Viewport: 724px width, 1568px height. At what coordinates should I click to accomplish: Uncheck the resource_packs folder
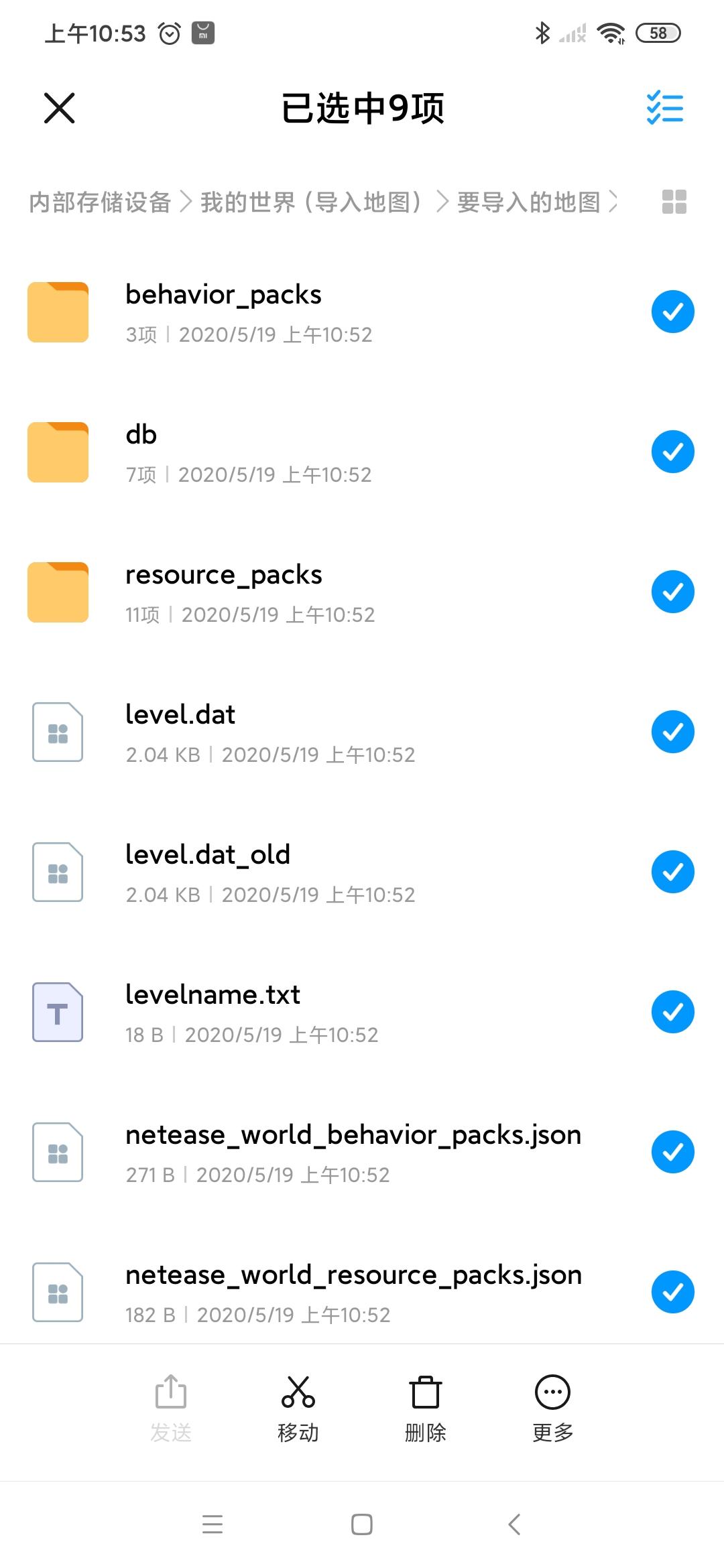point(672,592)
